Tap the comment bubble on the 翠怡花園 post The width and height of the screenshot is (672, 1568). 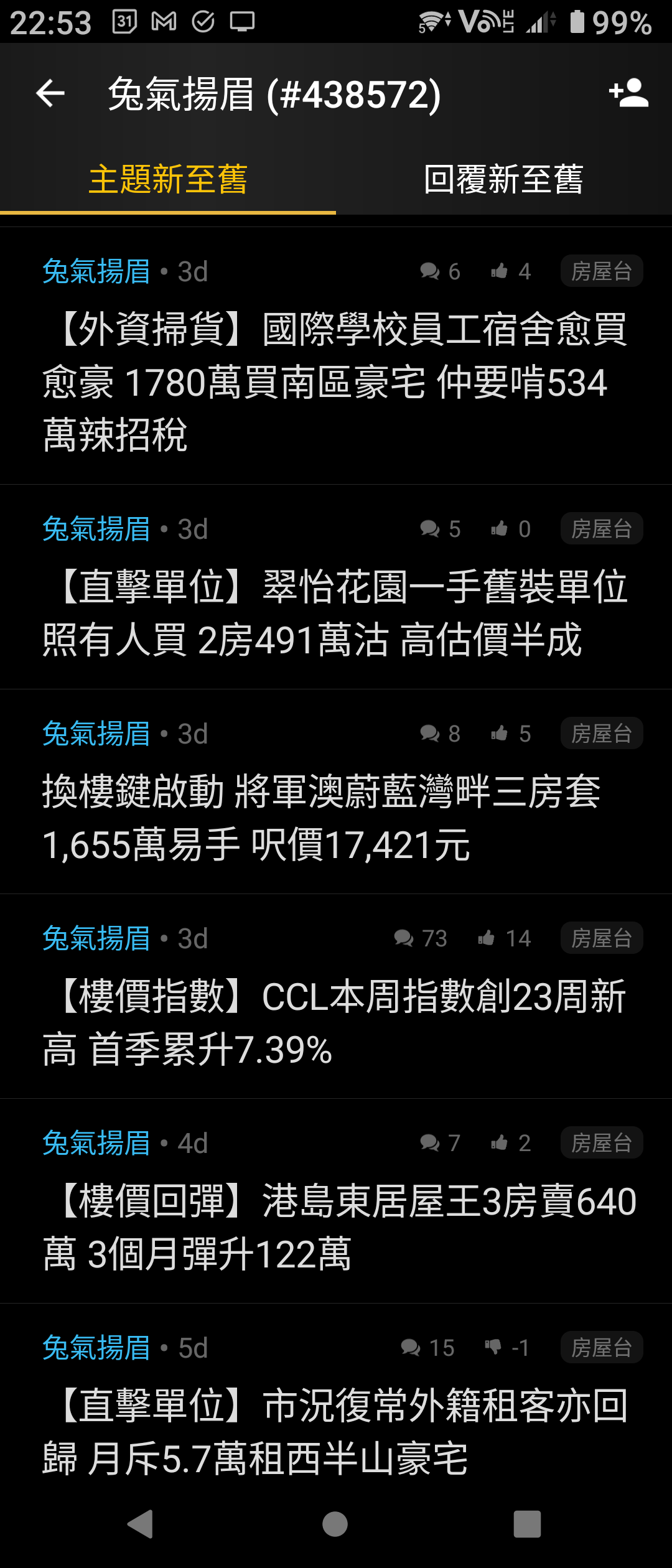431,529
